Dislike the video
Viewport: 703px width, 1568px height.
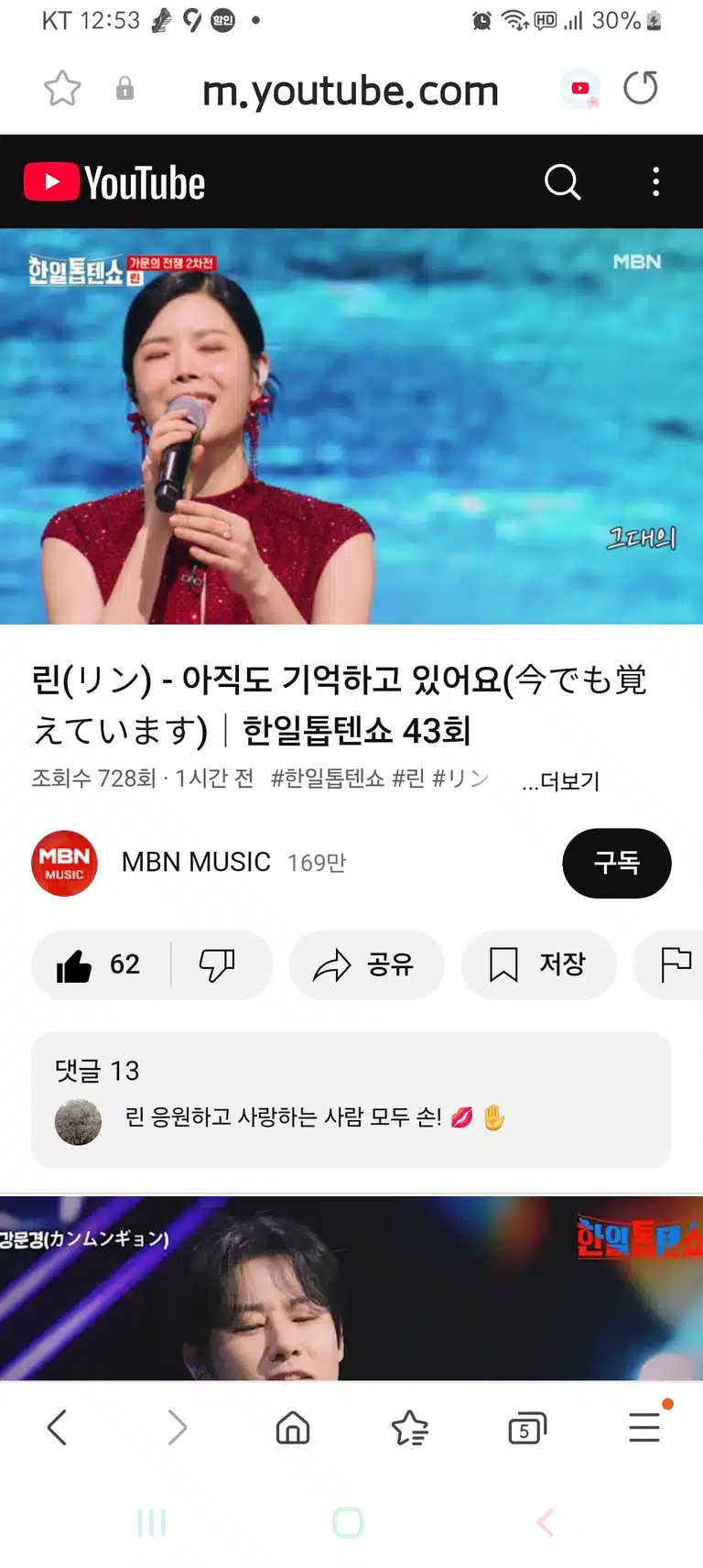[218, 964]
